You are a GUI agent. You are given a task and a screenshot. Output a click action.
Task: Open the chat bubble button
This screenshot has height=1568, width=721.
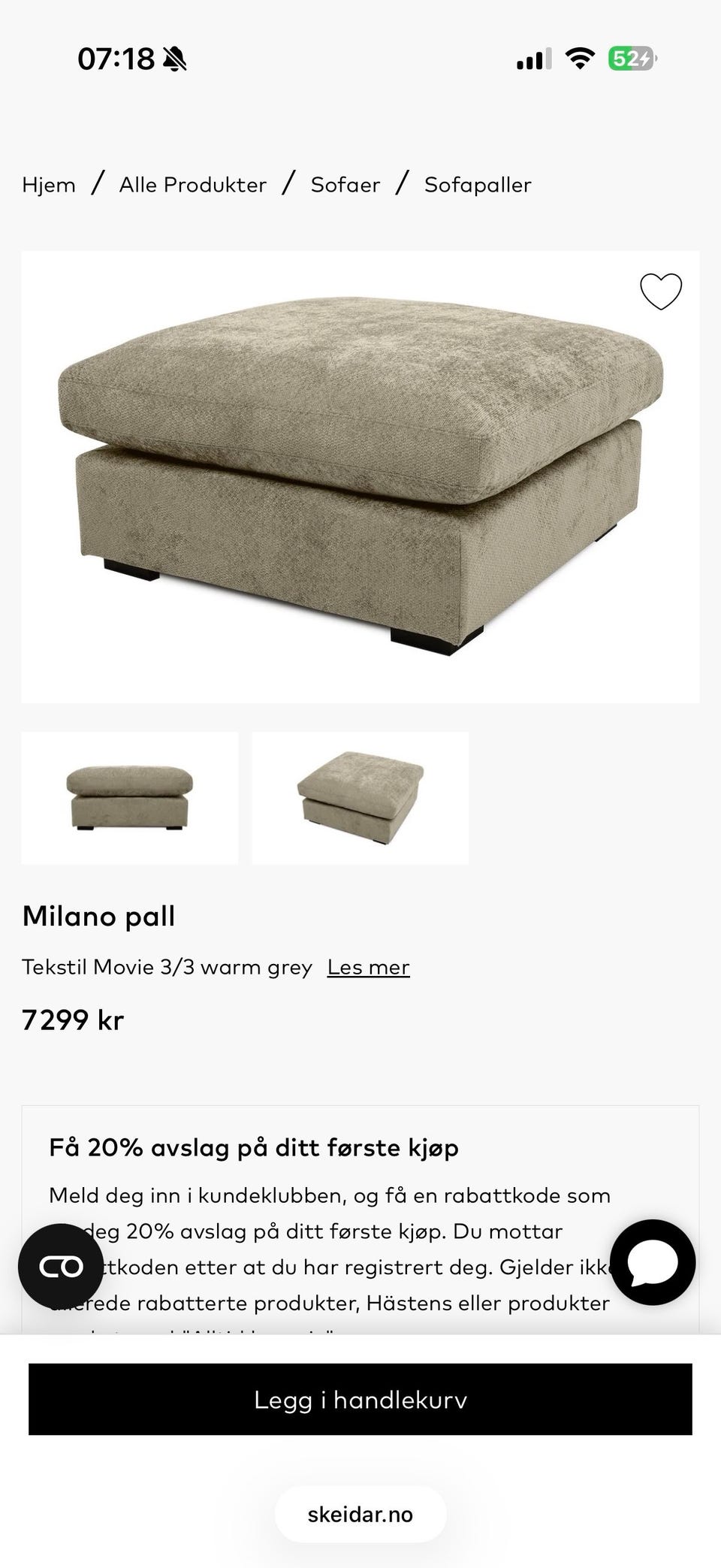point(653,1262)
